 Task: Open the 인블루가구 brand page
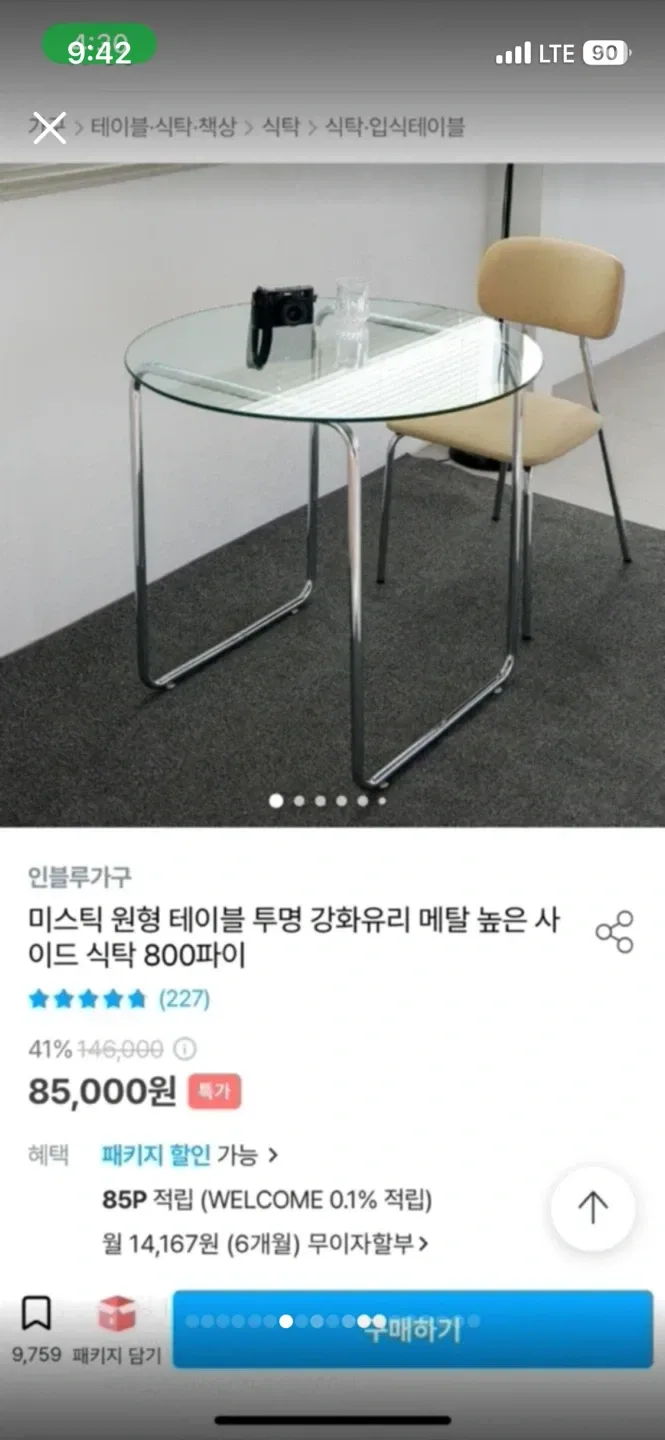click(79, 877)
